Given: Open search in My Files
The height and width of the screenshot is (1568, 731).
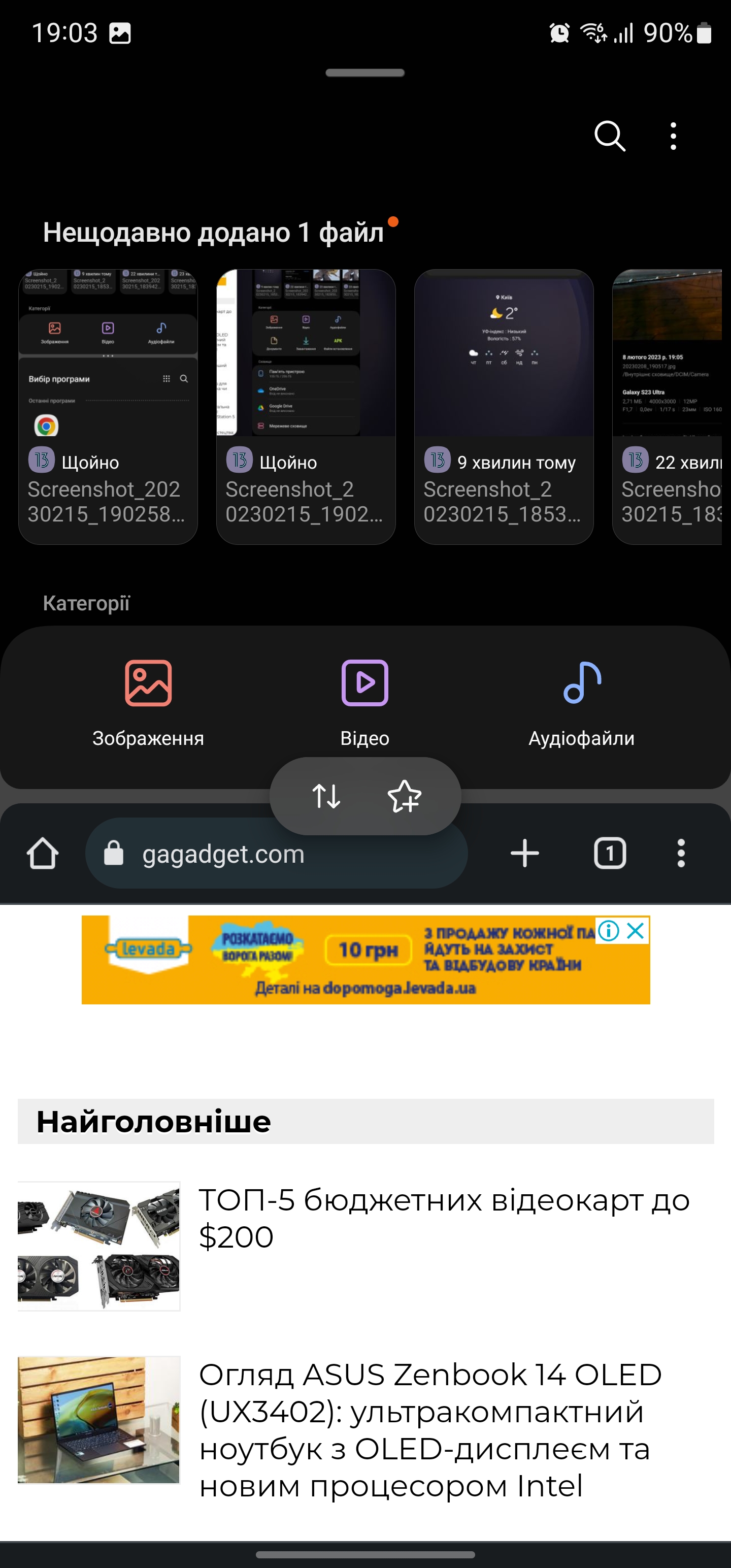Looking at the screenshot, I should tap(609, 136).
